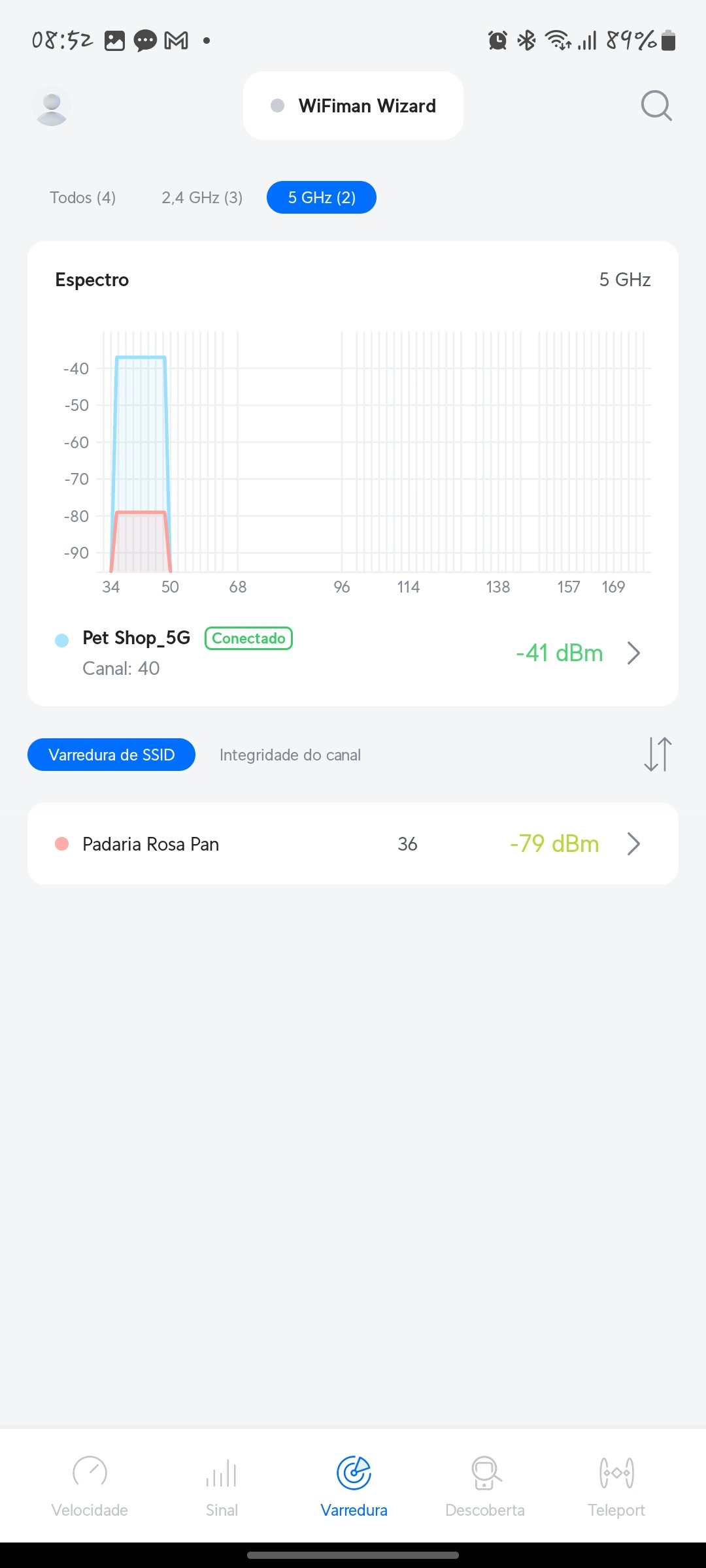Image resolution: width=706 pixels, height=1568 pixels.
Task: Change the sort order of networks
Action: pos(658,755)
